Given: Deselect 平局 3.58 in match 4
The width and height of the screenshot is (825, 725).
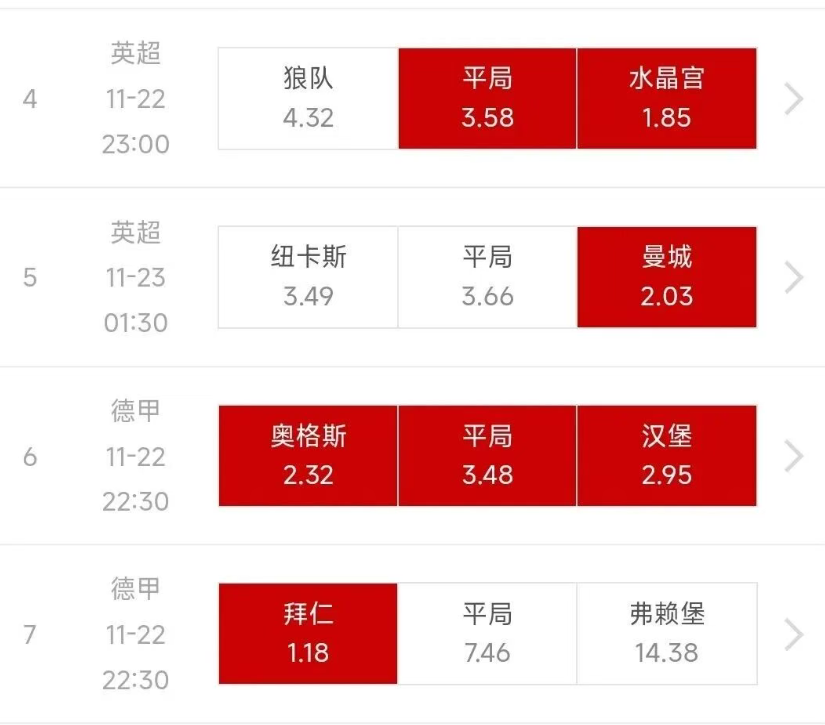Looking at the screenshot, I should pyautogui.click(x=487, y=99).
